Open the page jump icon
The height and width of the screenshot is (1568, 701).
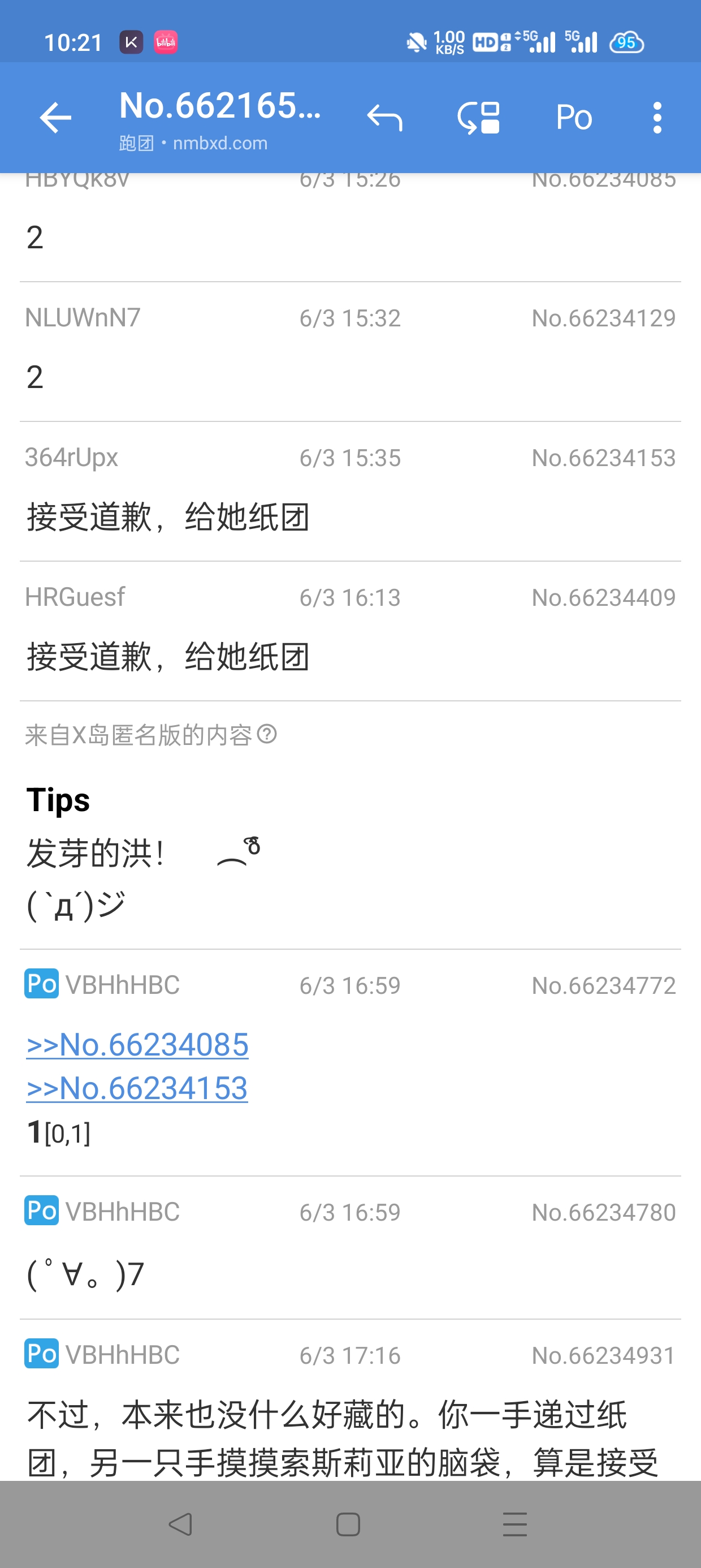pos(479,118)
